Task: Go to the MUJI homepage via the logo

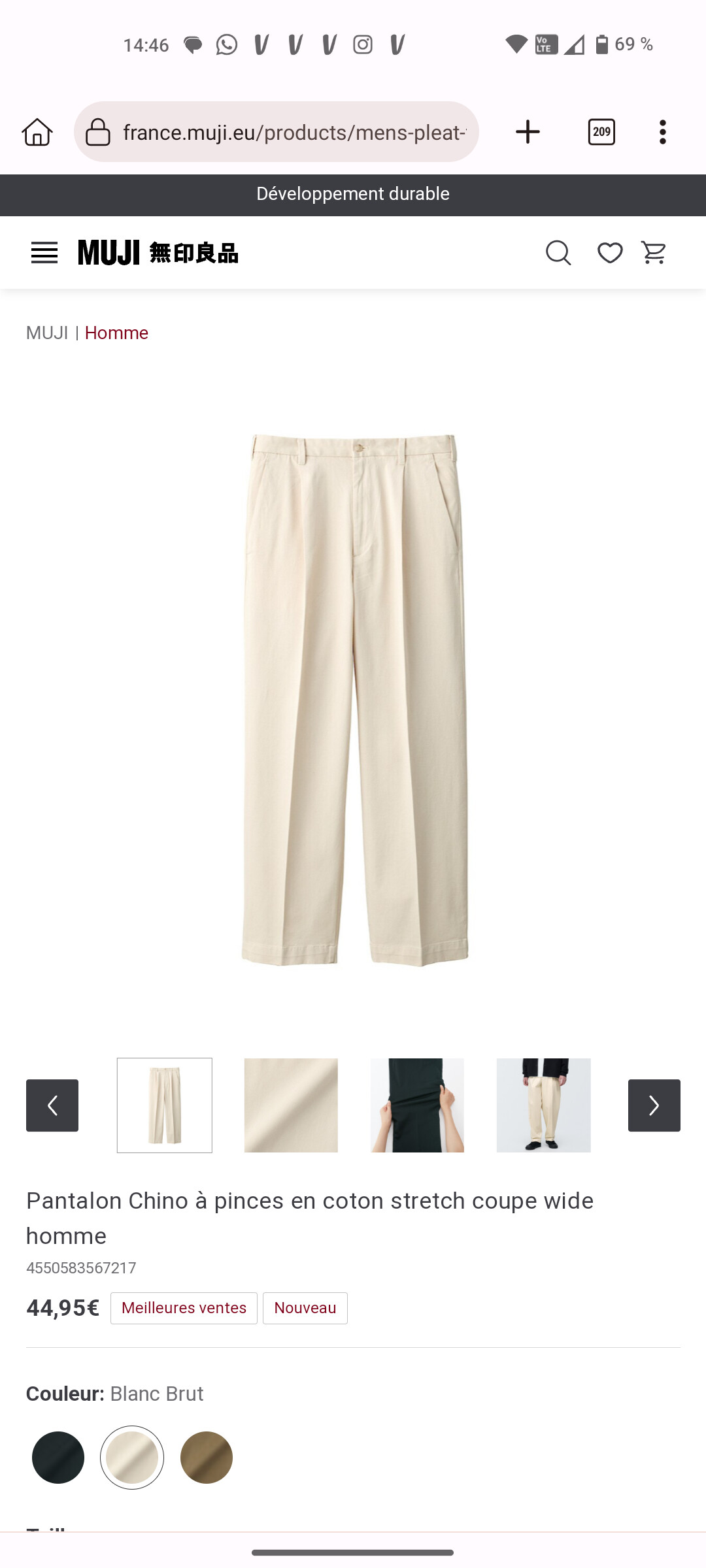Action: (158, 253)
